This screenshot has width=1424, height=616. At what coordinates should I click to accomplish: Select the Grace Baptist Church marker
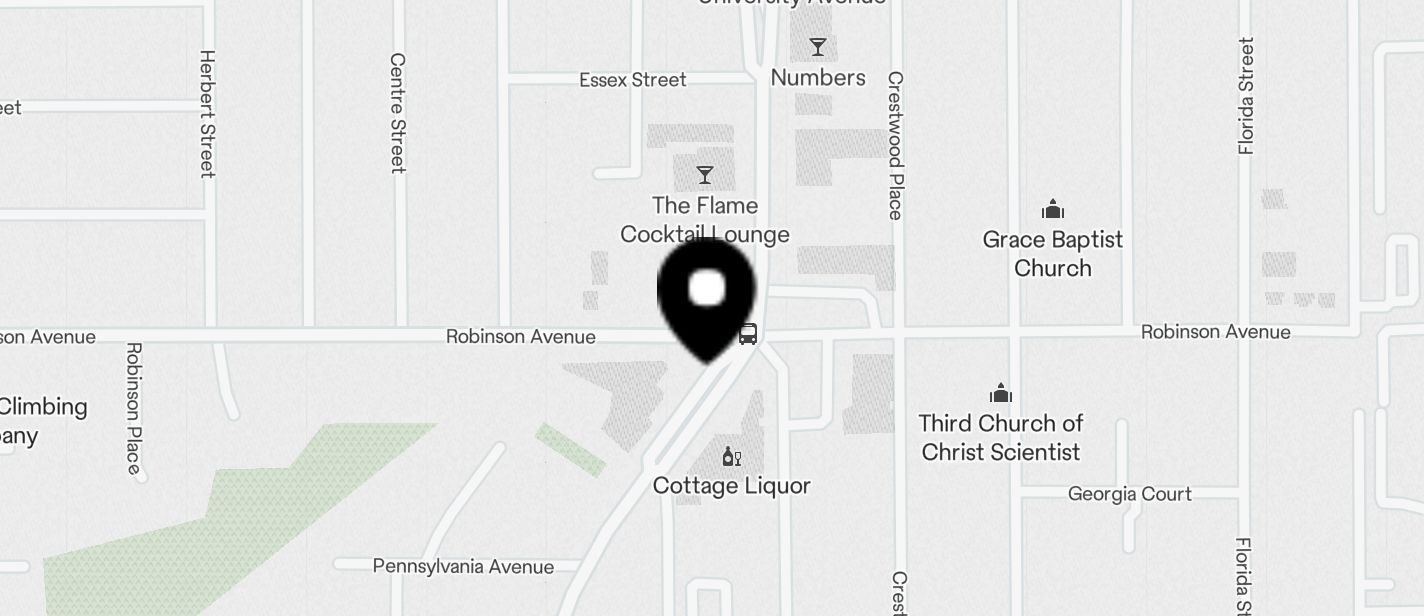1052,210
